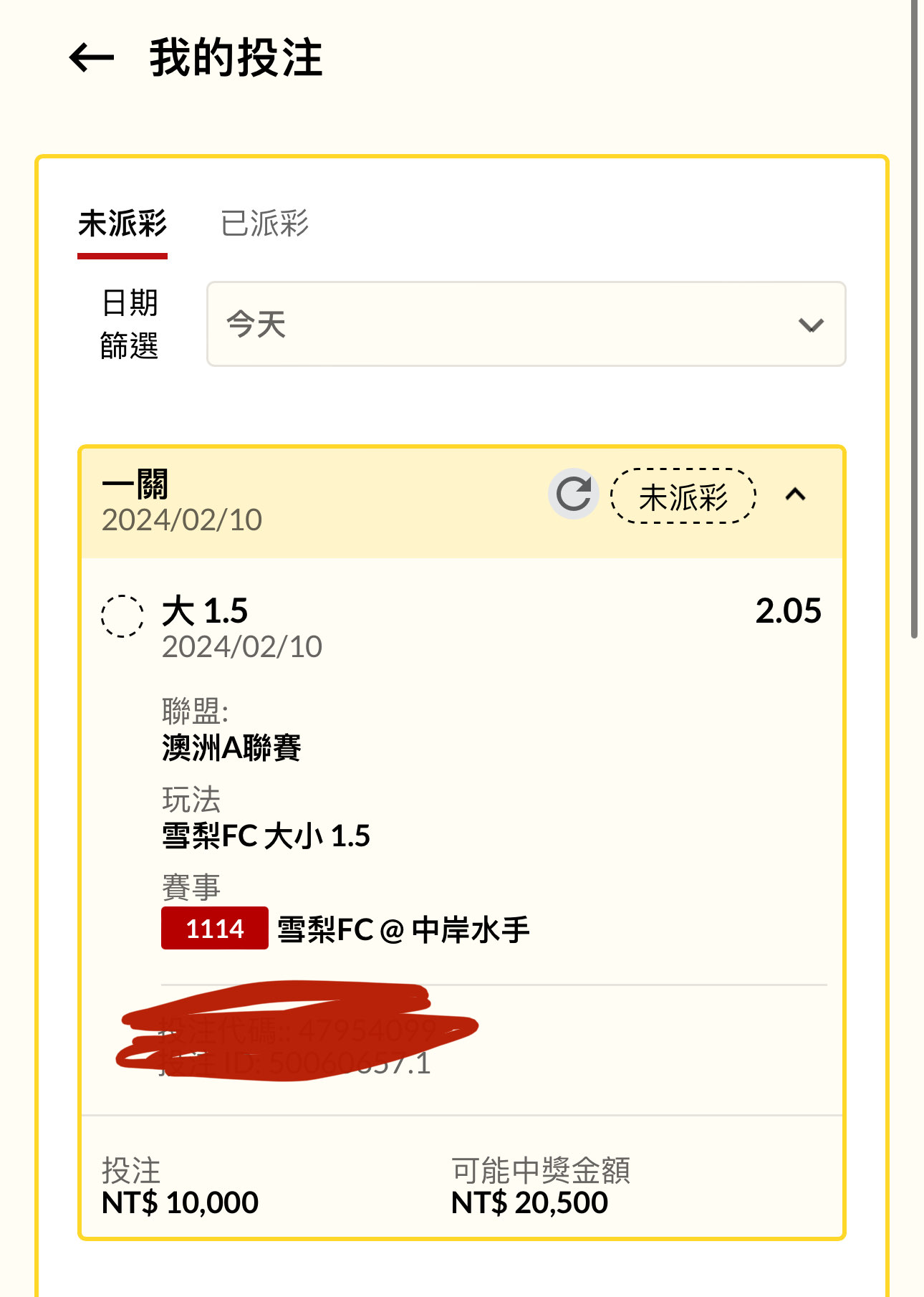Select the 未派彩 tab
The height and width of the screenshot is (1297, 924).
point(122,224)
